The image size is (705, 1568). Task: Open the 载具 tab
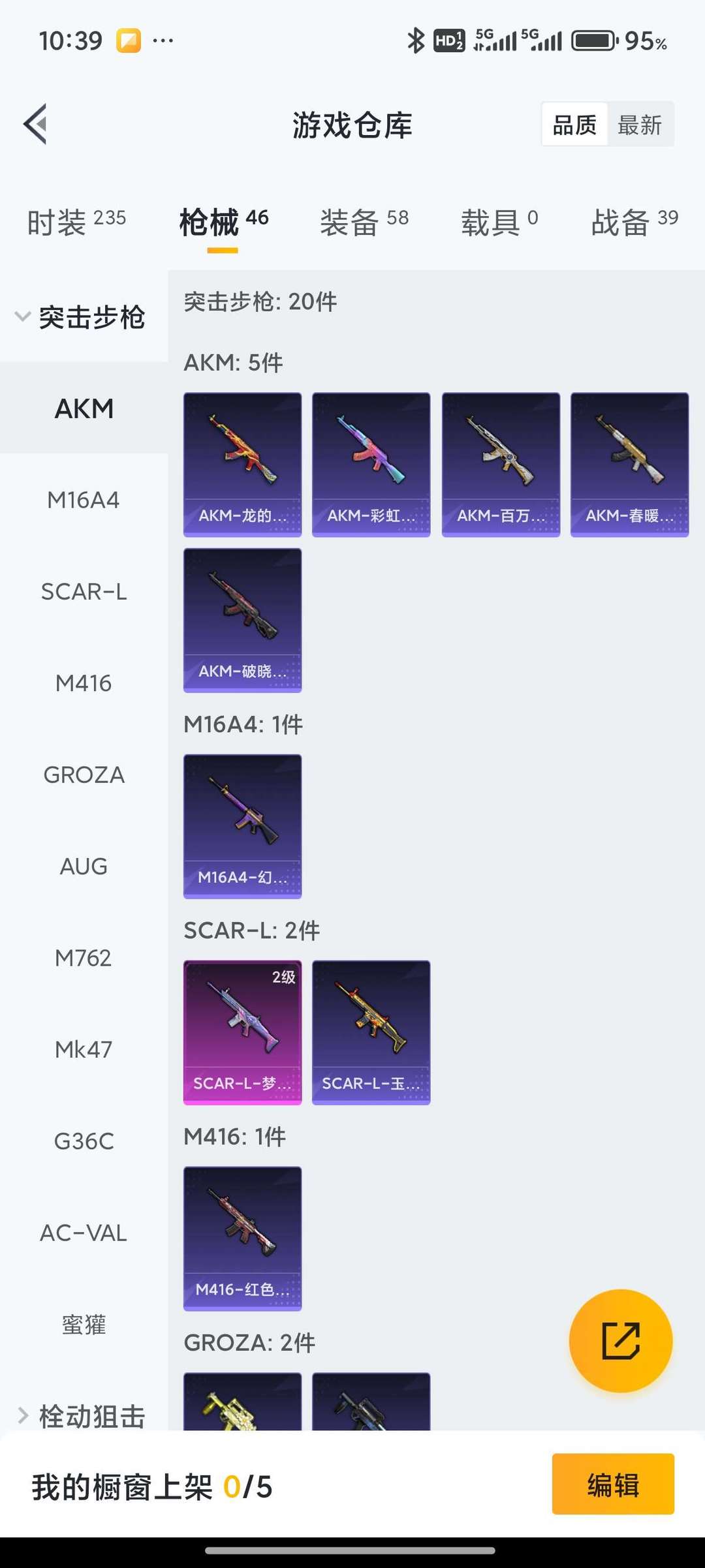click(x=499, y=222)
